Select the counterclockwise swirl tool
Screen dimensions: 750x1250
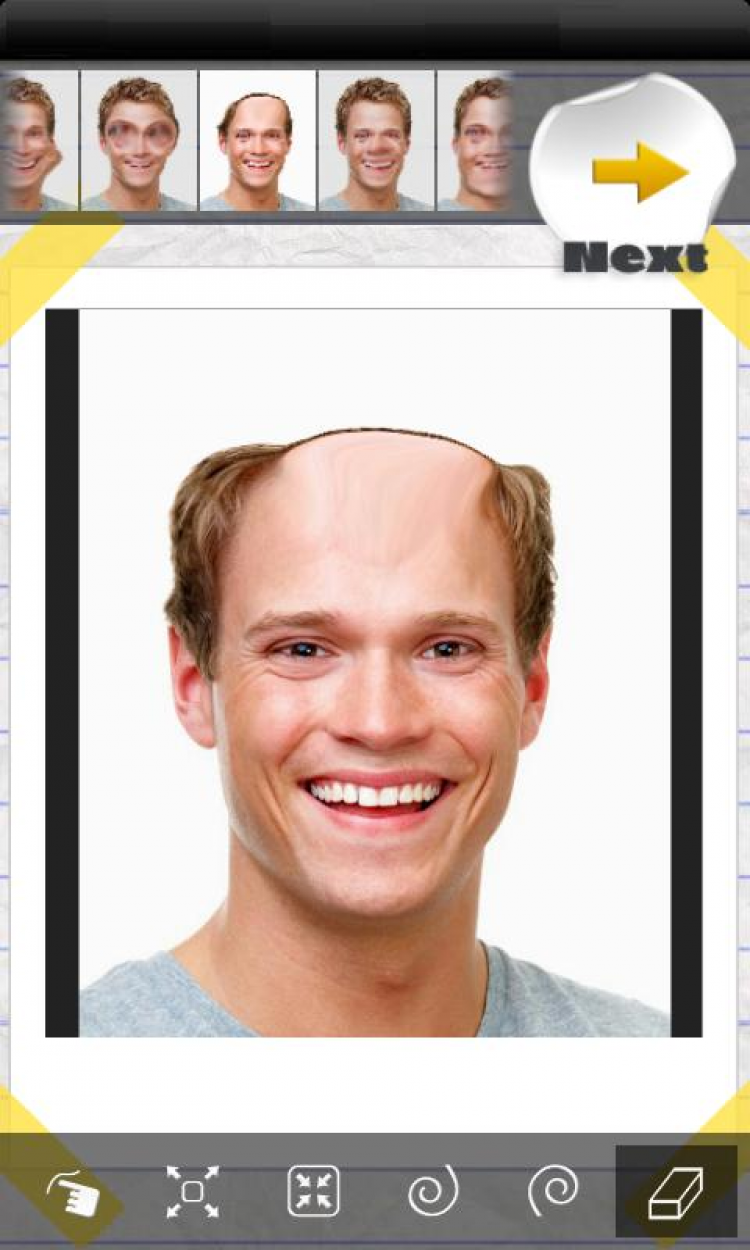(433, 1192)
